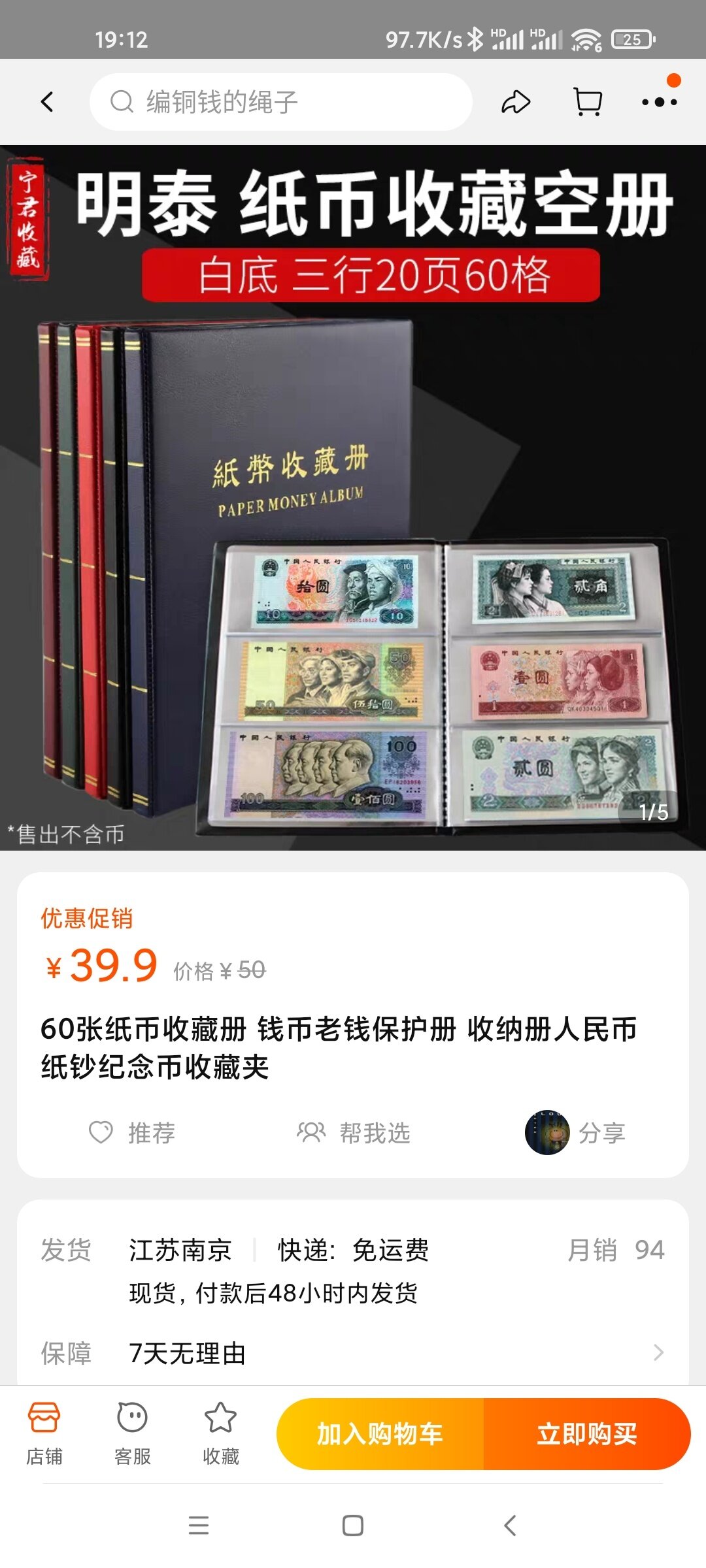View the banknote album product image
706x1568 pixels.
click(x=353, y=497)
